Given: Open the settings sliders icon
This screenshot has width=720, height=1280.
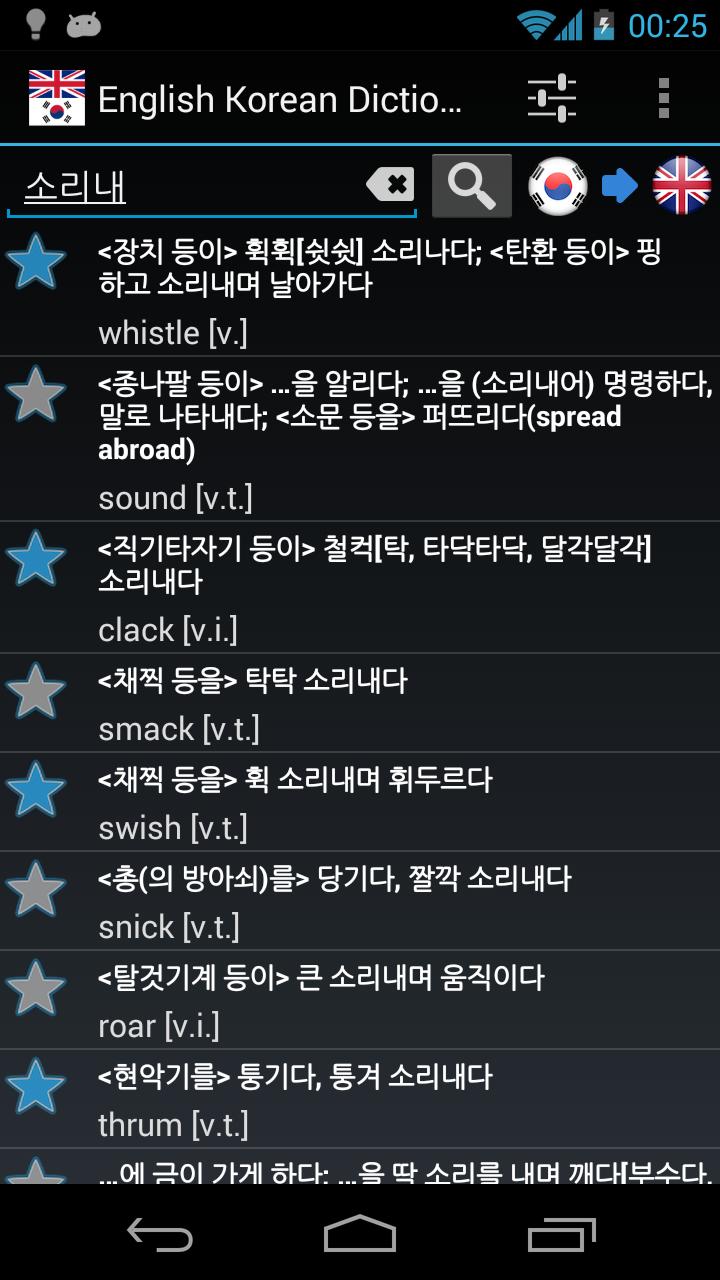Looking at the screenshot, I should (x=552, y=98).
